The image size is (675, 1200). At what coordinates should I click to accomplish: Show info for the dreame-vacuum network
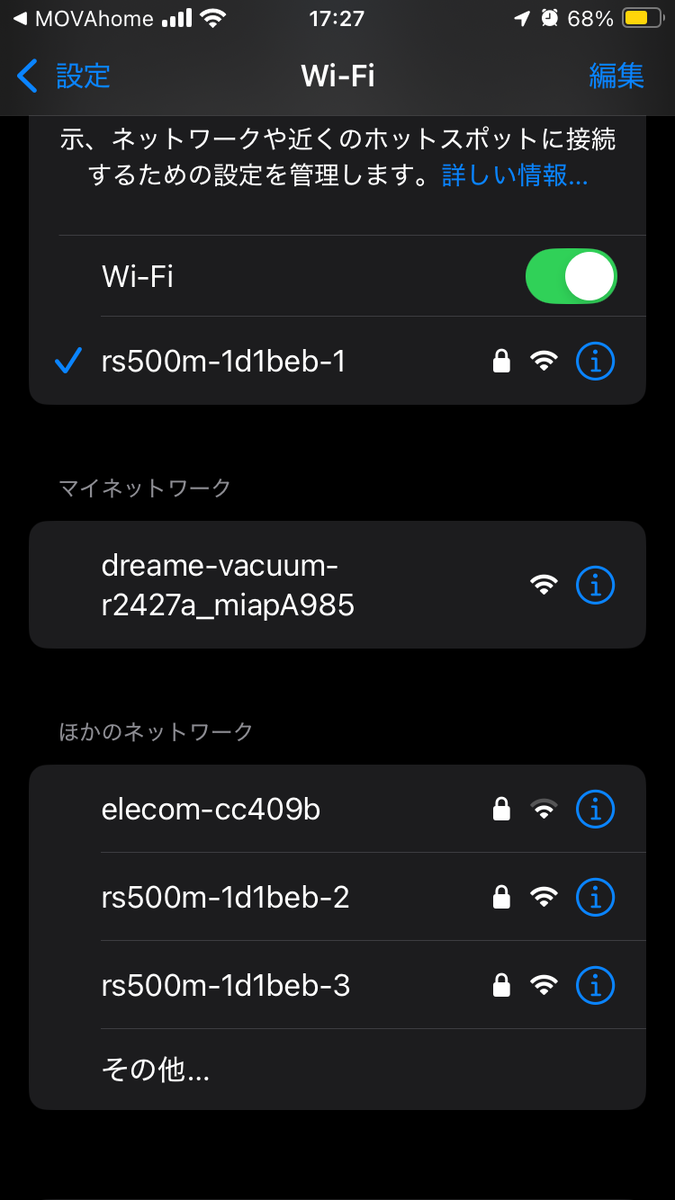(596, 586)
